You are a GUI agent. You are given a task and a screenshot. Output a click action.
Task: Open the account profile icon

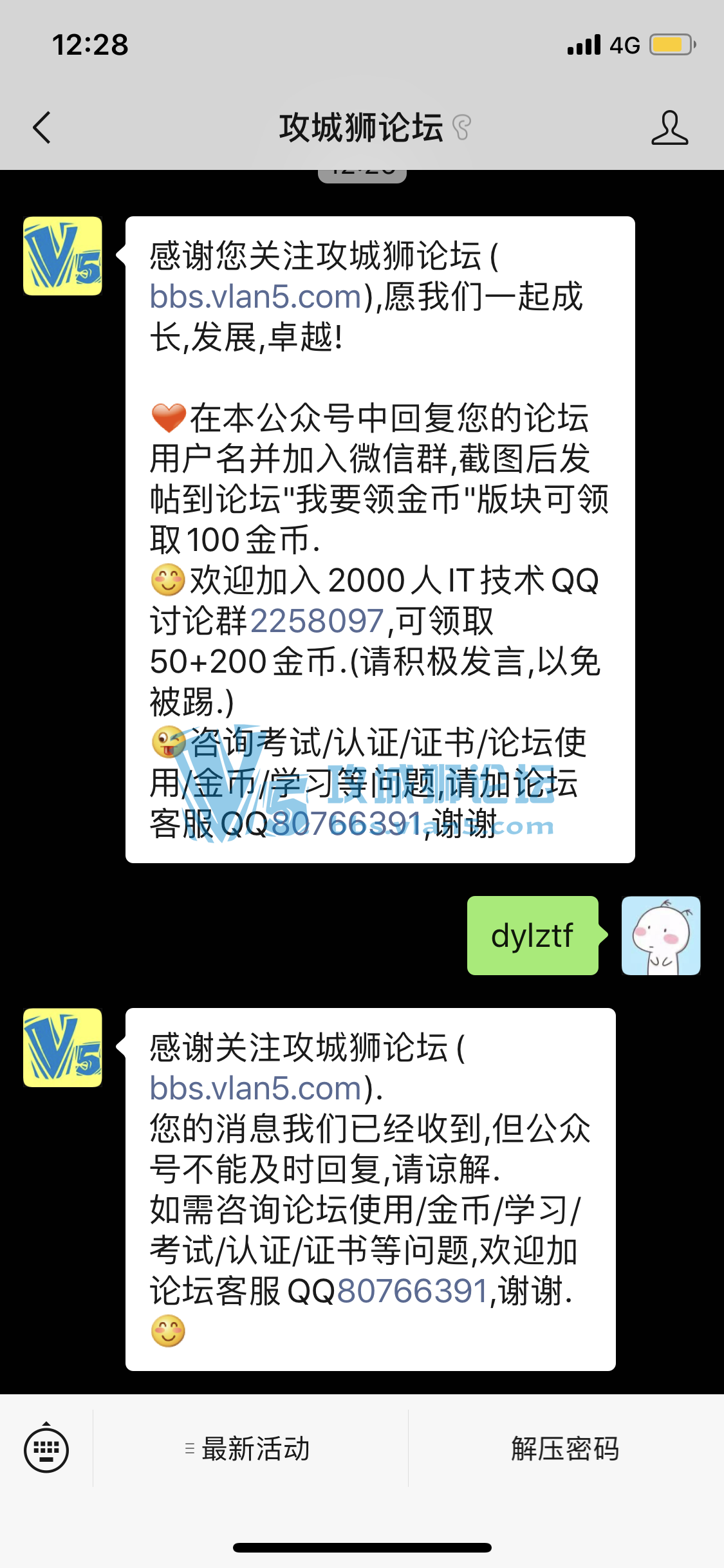[x=669, y=127]
